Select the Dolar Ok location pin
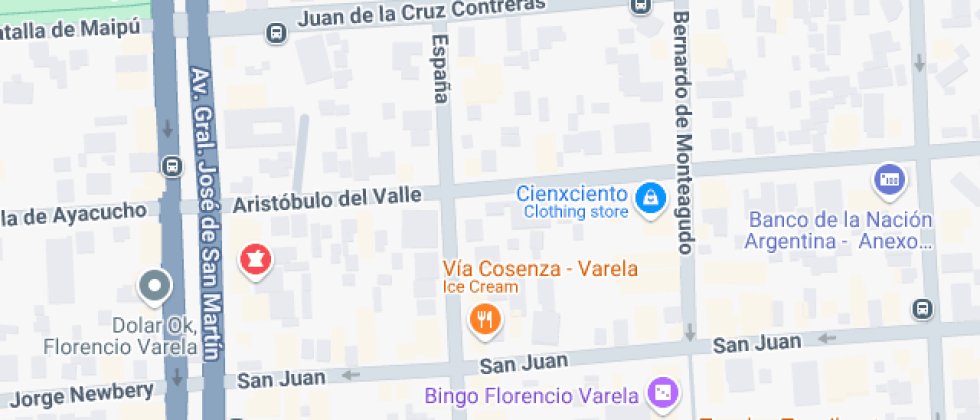 click(155, 287)
